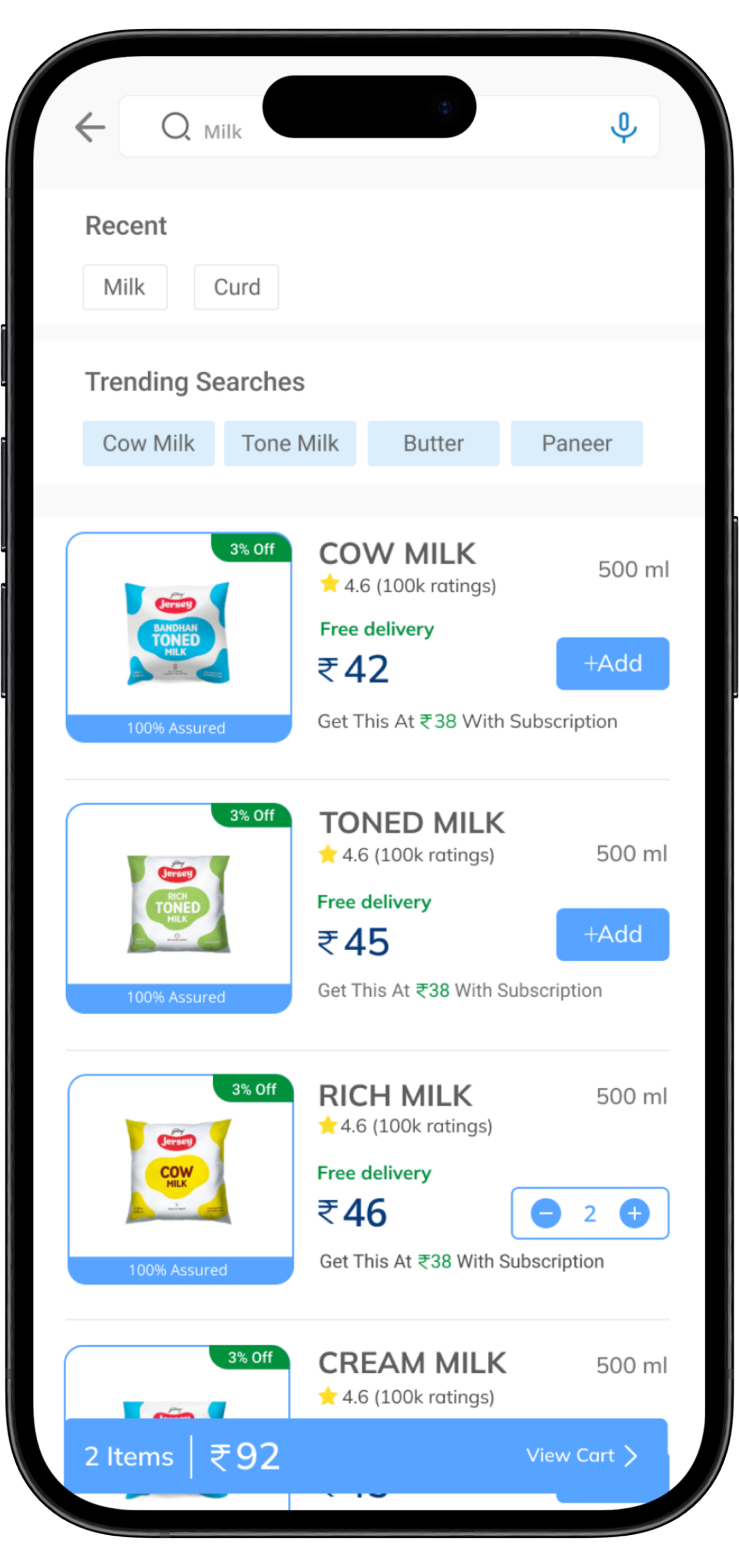Add Cow Milk to the cart
This screenshot has width=739, height=1568.
pos(613,663)
